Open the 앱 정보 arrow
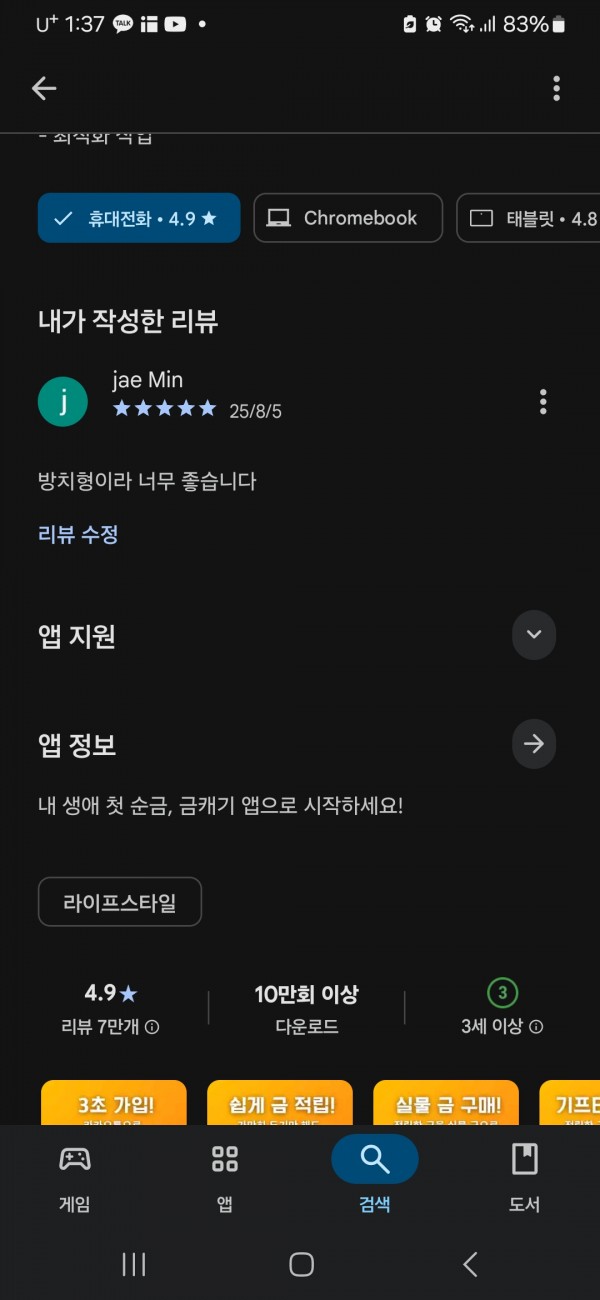This screenshot has width=600, height=1300. pos(534,744)
